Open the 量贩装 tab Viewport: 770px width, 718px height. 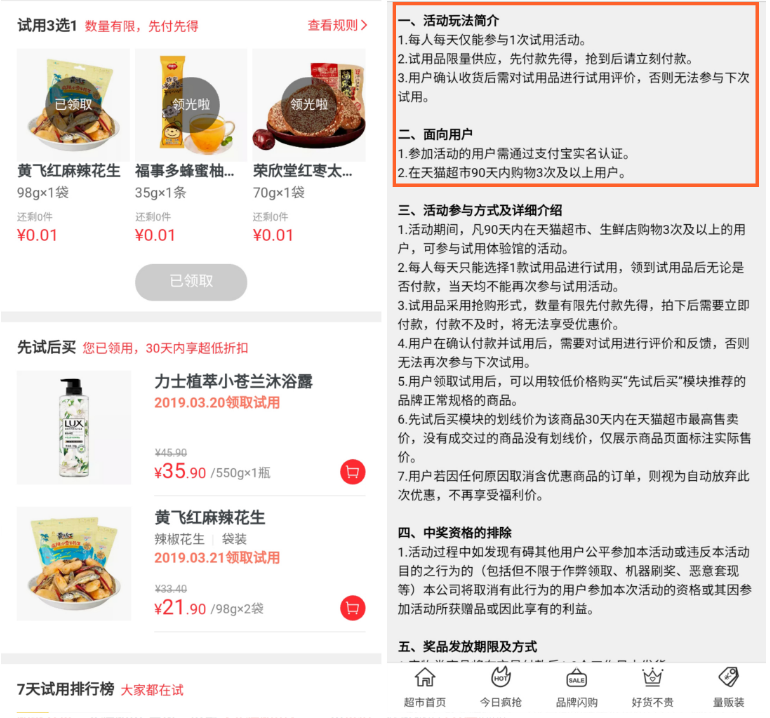[728, 687]
